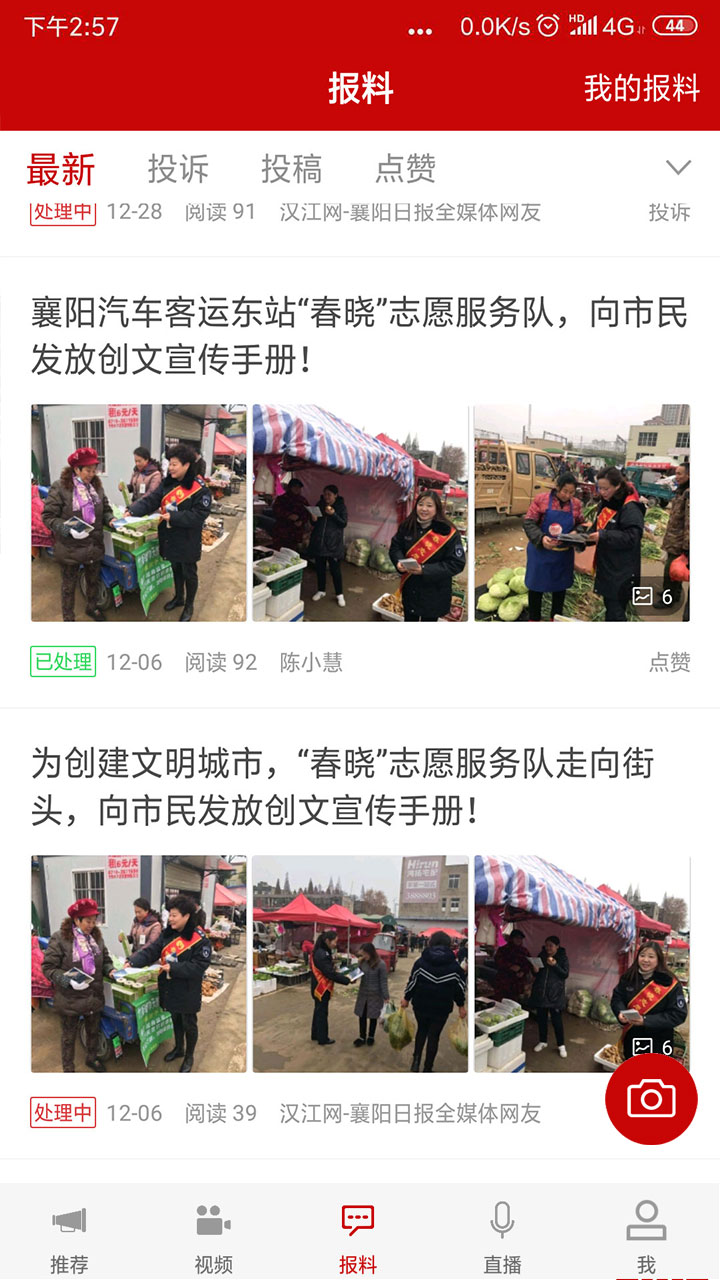Viewport: 720px width, 1280px height.
Task: Open 我的报料 page
Action: (x=641, y=88)
